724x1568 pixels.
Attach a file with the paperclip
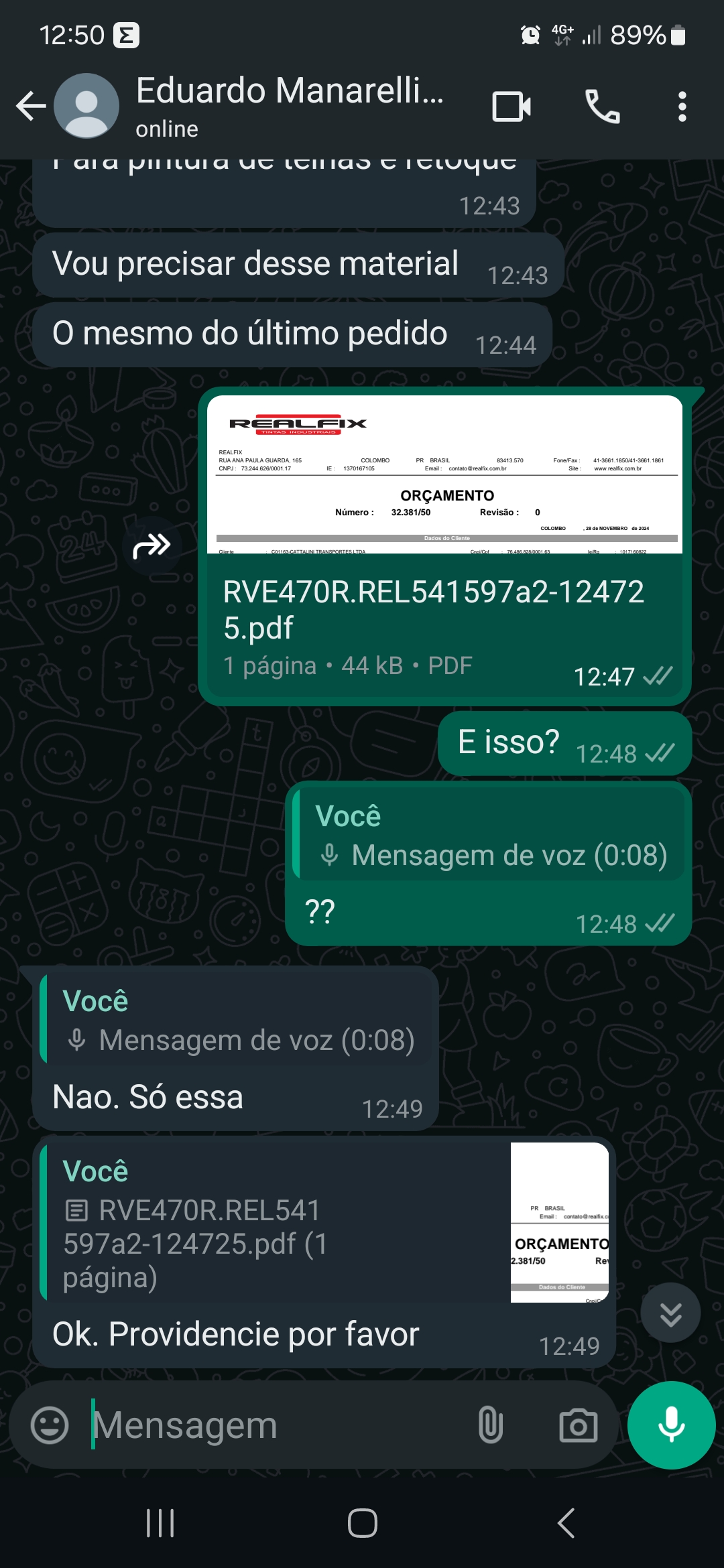click(x=490, y=1425)
